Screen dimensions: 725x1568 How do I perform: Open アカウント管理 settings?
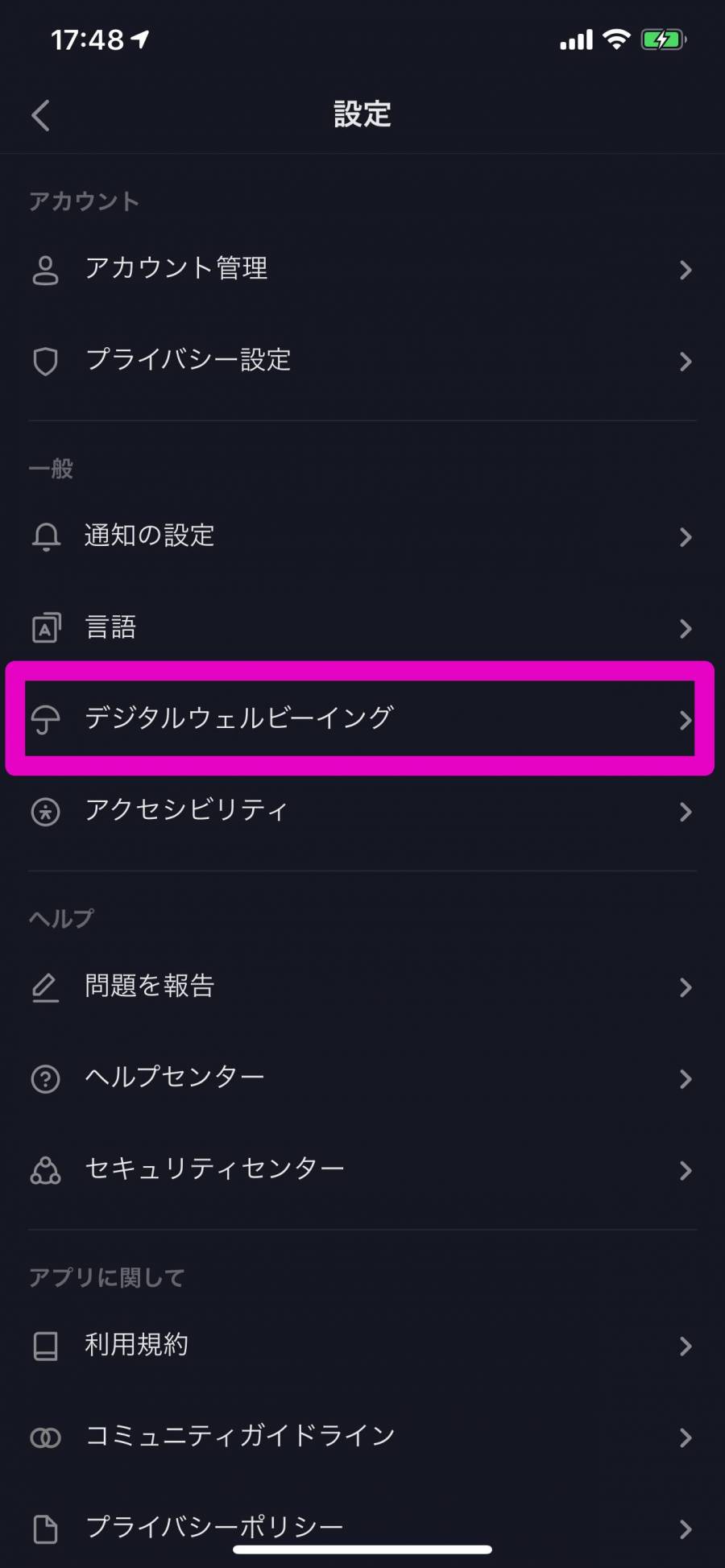click(x=362, y=269)
